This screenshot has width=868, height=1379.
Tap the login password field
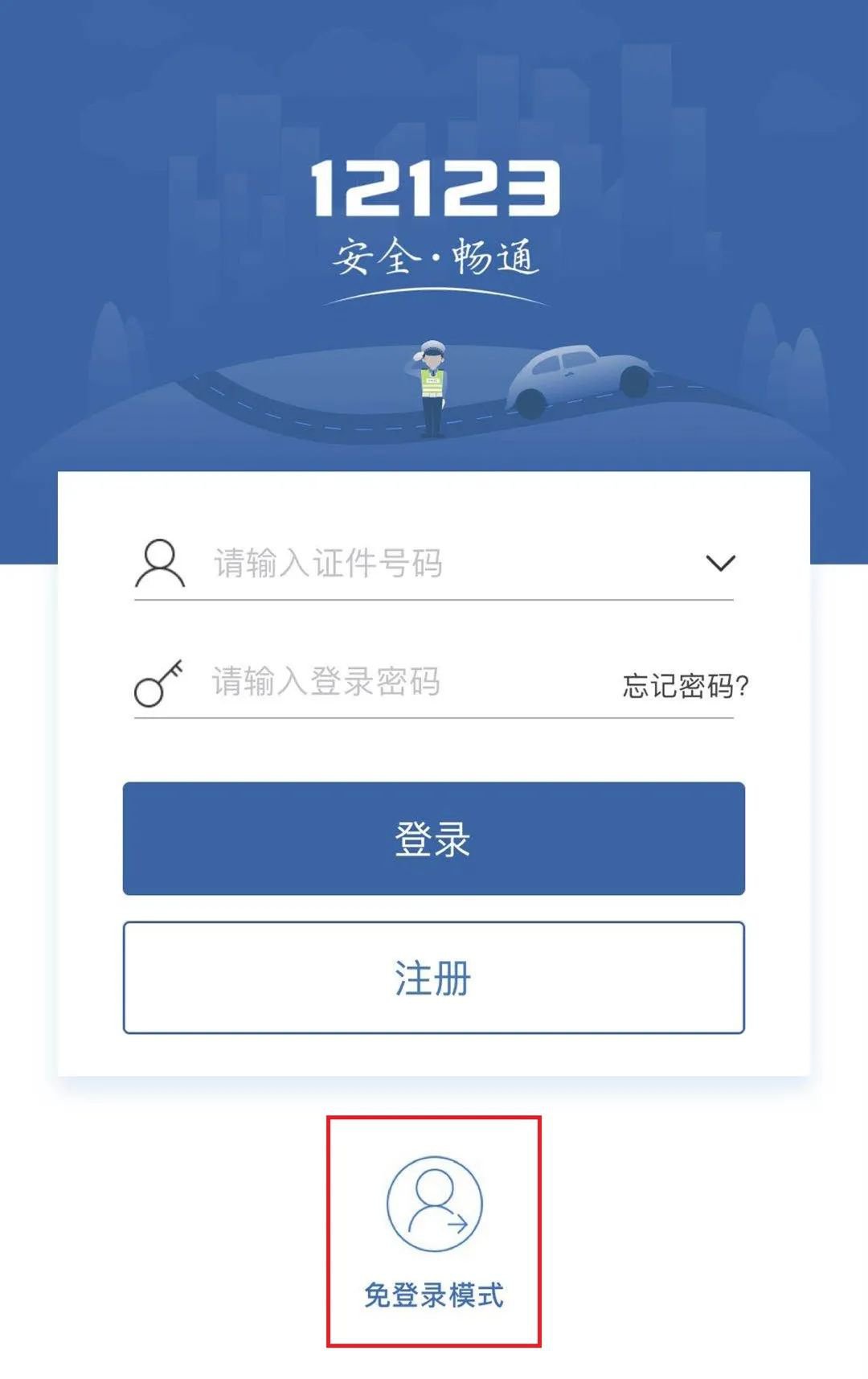coord(402,682)
